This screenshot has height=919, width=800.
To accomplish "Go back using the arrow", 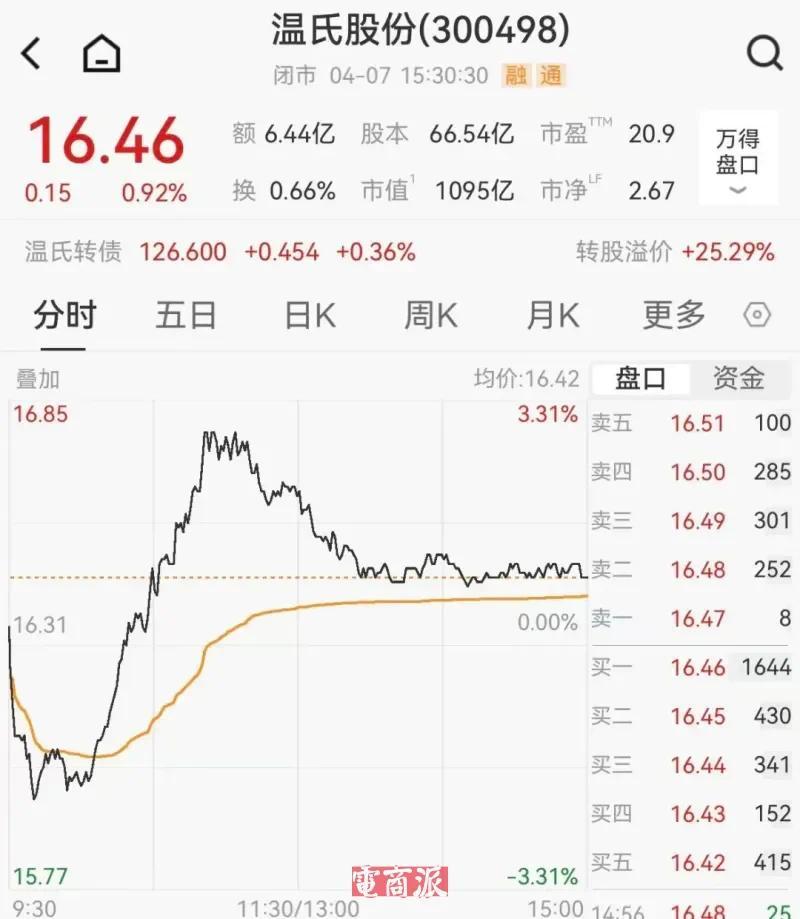I will (32, 54).
